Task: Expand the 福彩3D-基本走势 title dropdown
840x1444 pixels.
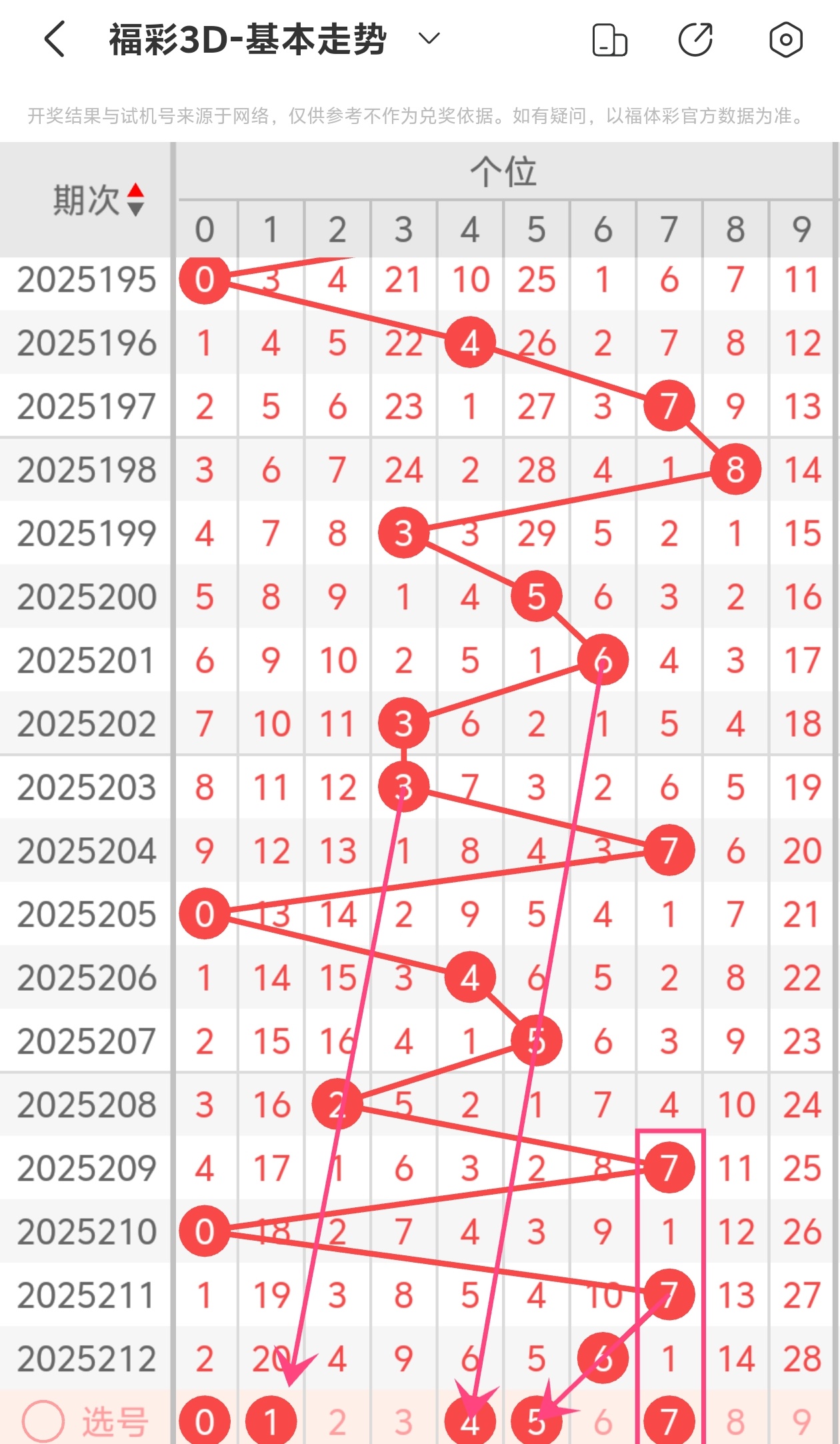Action: pyautogui.click(x=429, y=39)
